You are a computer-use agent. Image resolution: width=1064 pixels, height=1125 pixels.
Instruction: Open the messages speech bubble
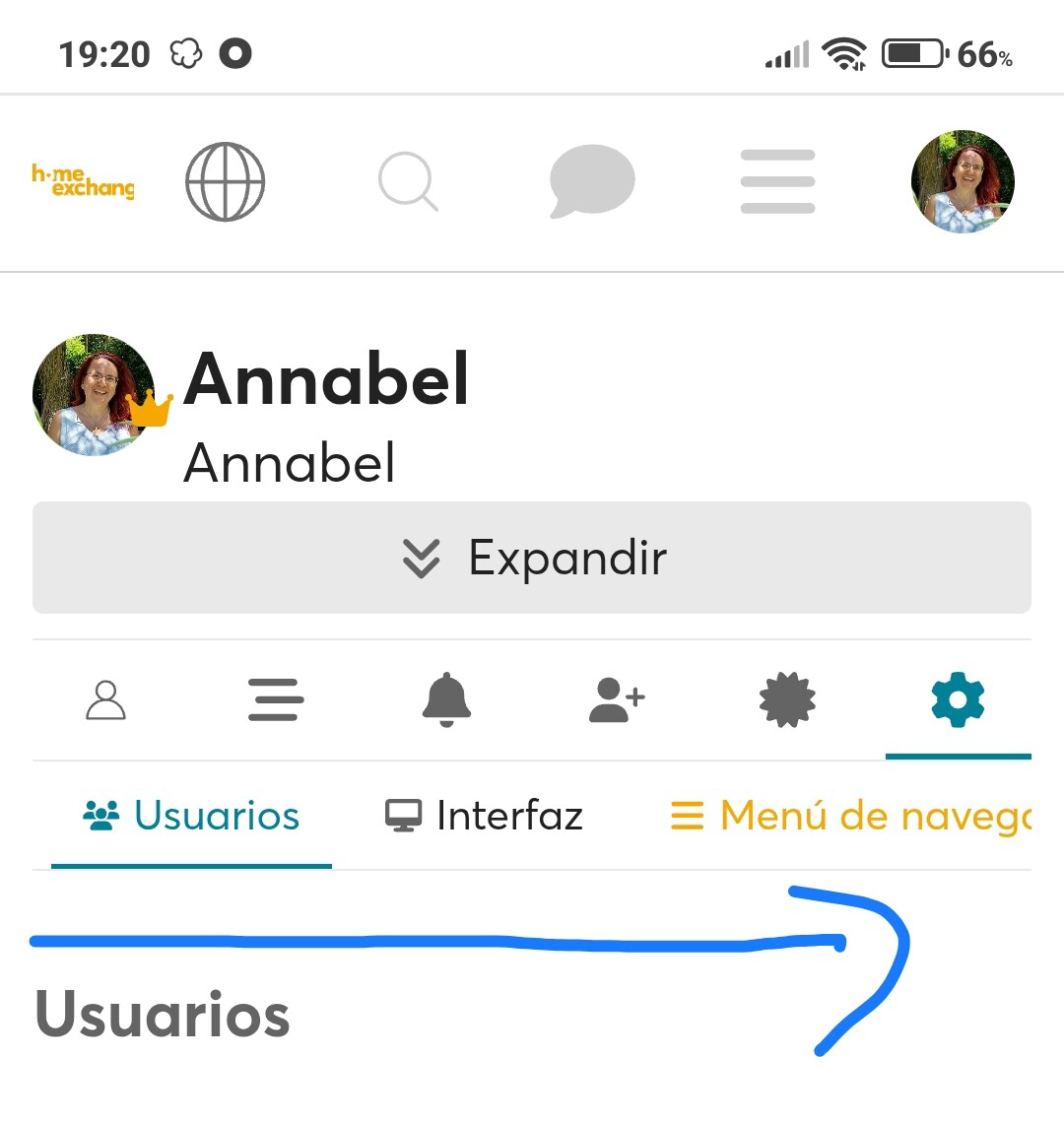click(x=591, y=181)
